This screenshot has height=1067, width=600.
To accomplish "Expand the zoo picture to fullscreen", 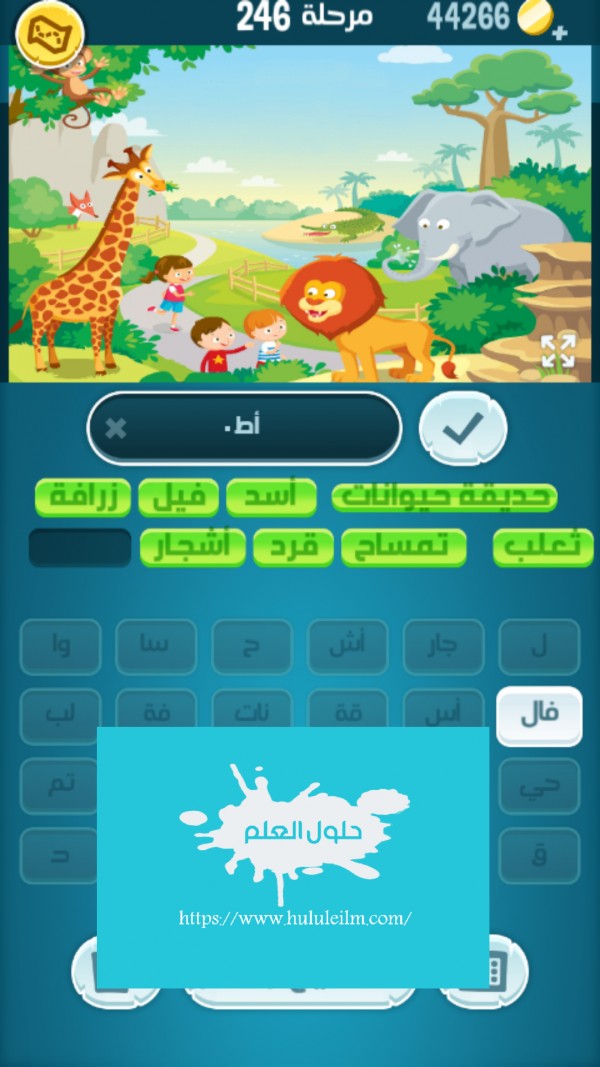I will tap(558, 351).
